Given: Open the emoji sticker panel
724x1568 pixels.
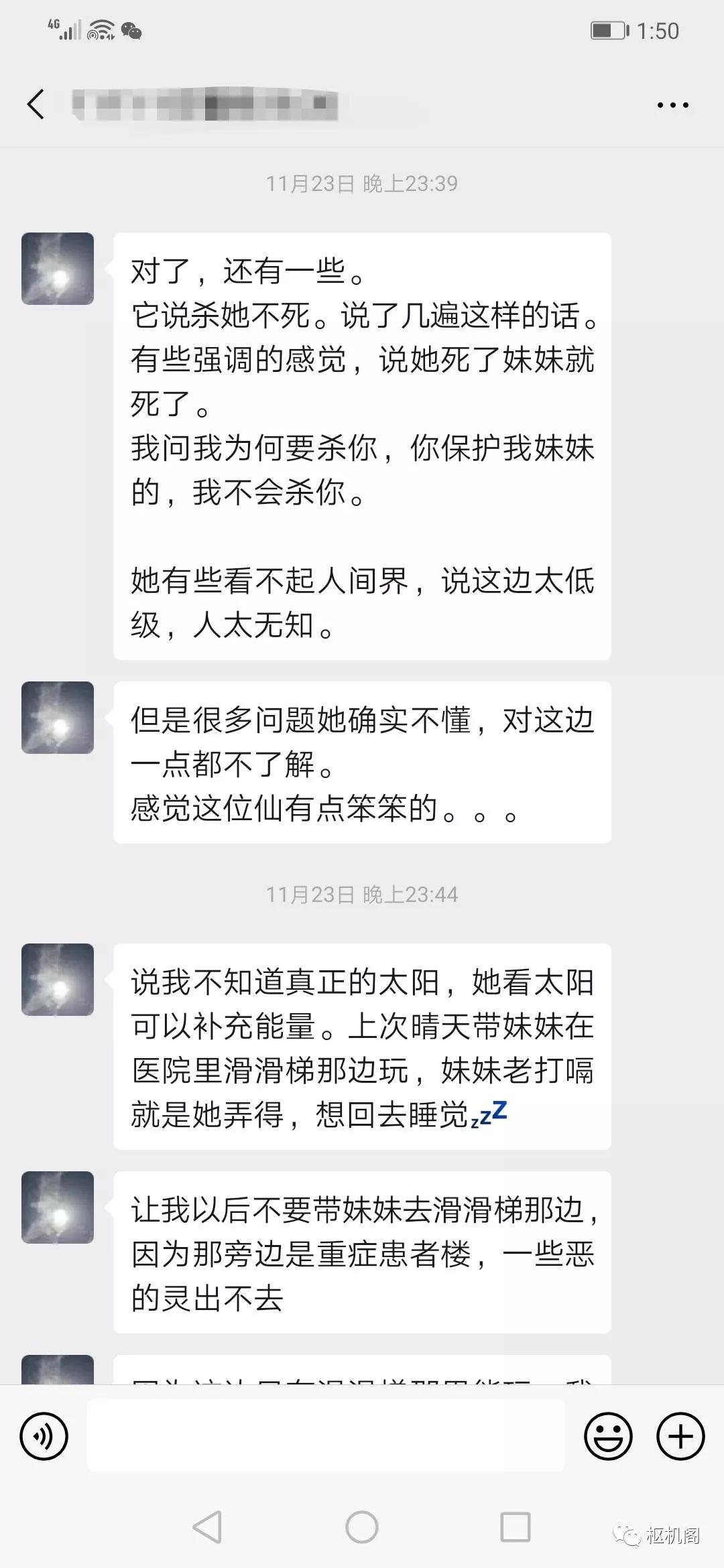Looking at the screenshot, I should (608, 1435).
